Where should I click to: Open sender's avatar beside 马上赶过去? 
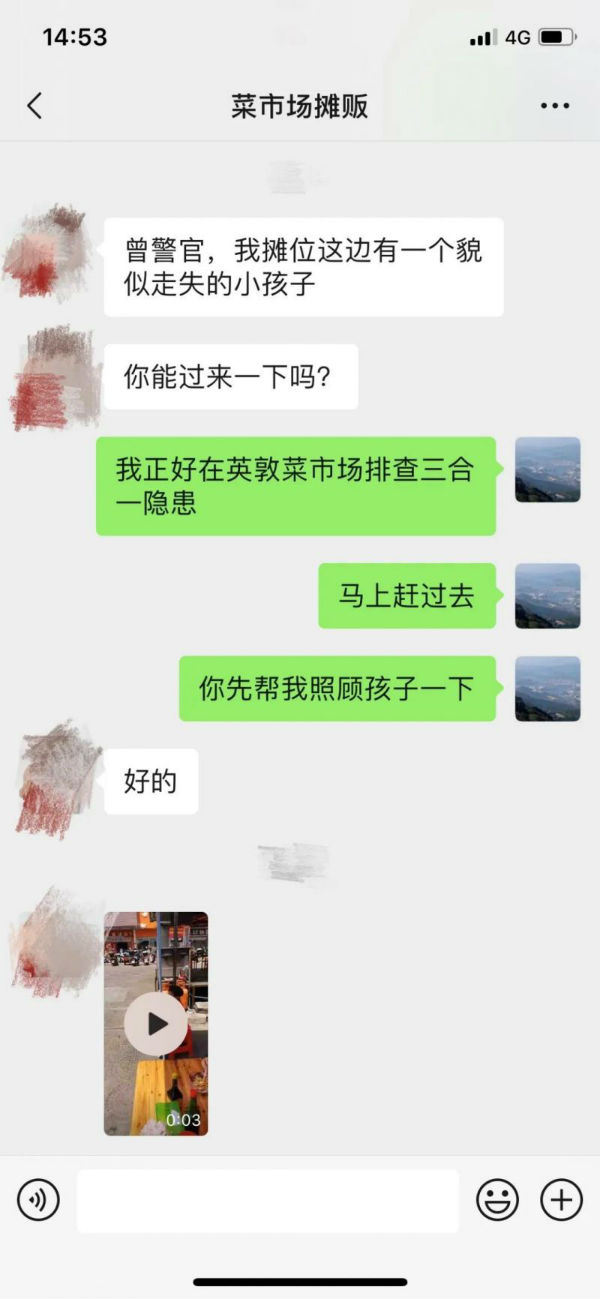(547, 596)
